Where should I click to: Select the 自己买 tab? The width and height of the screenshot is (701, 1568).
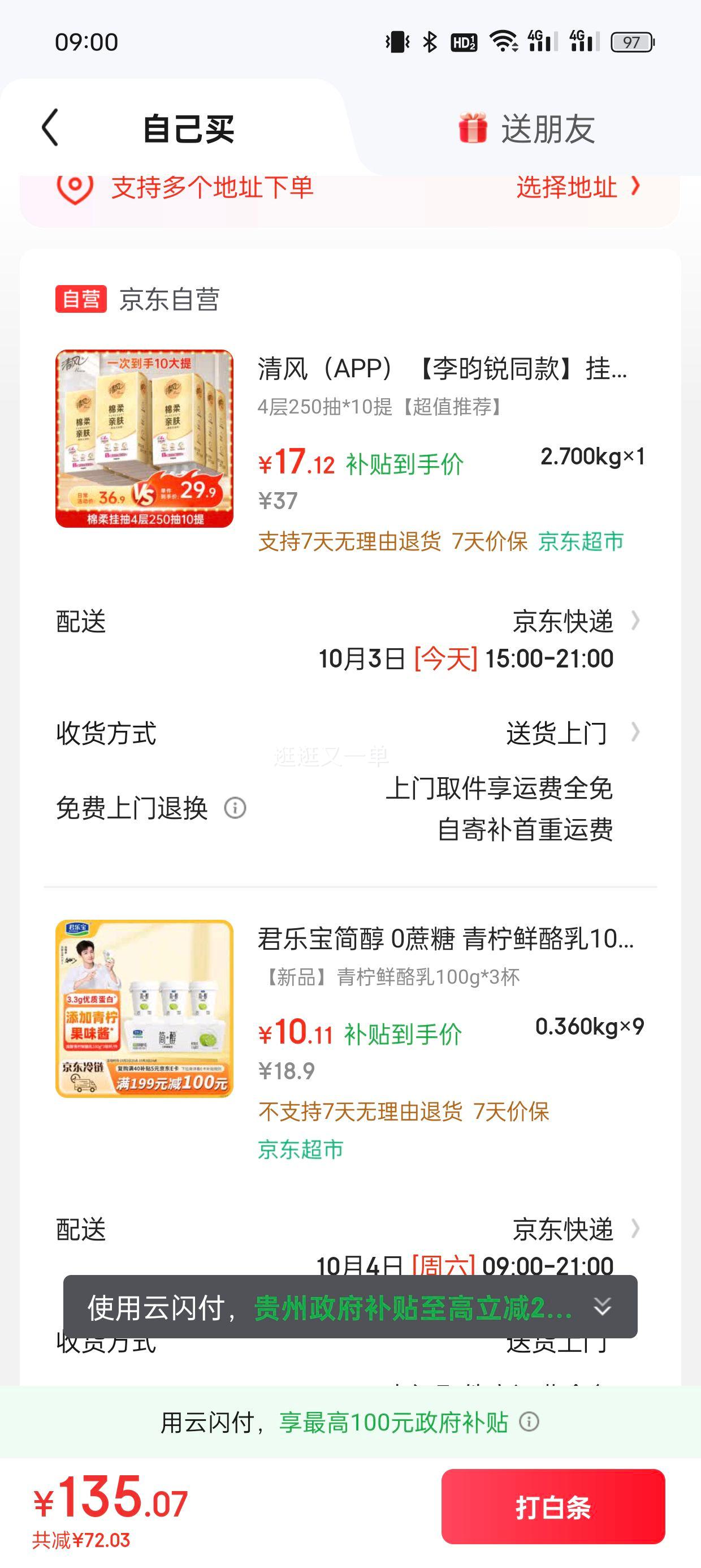[x=188, y=128]
